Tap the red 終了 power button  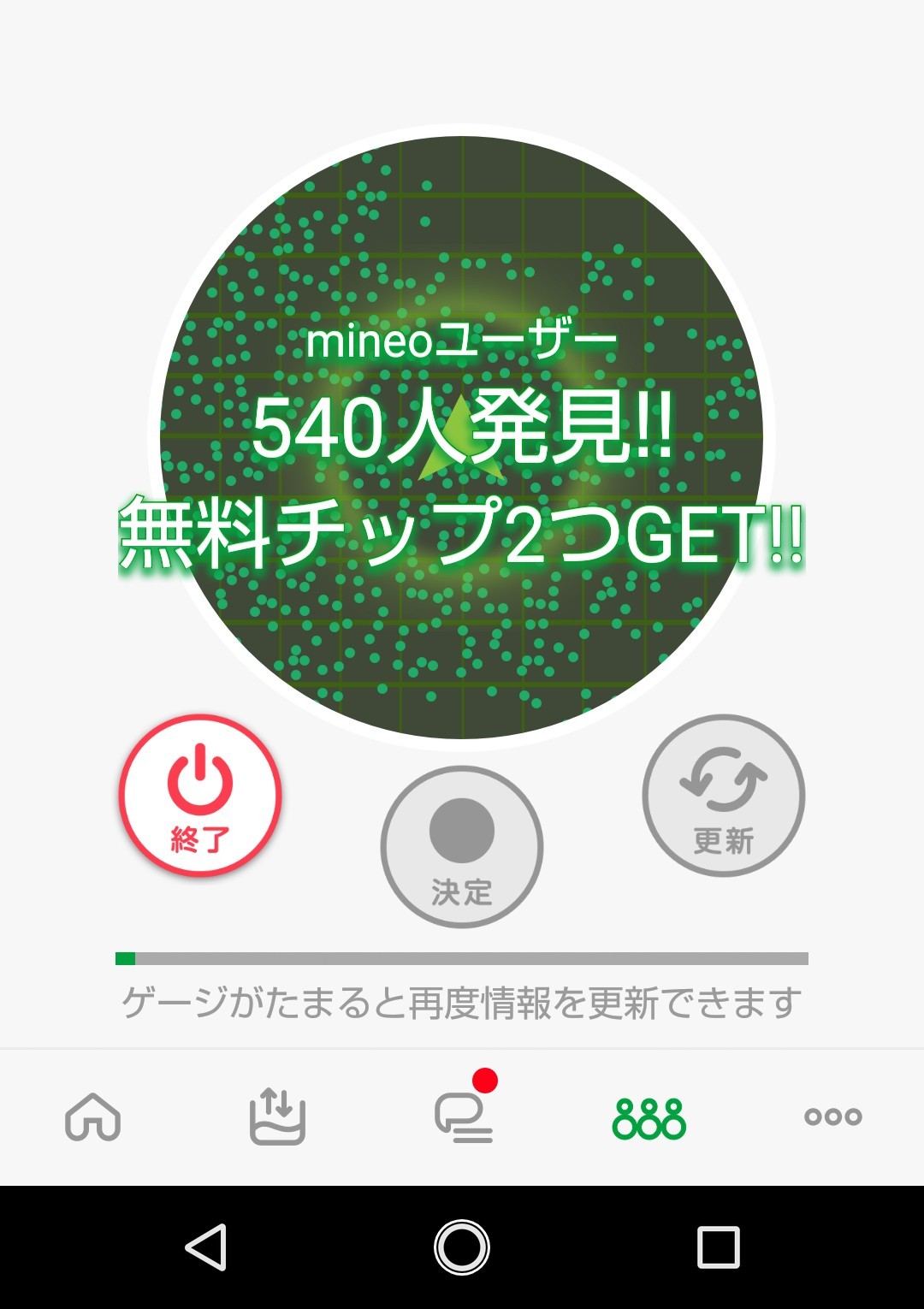click(200, 796)
